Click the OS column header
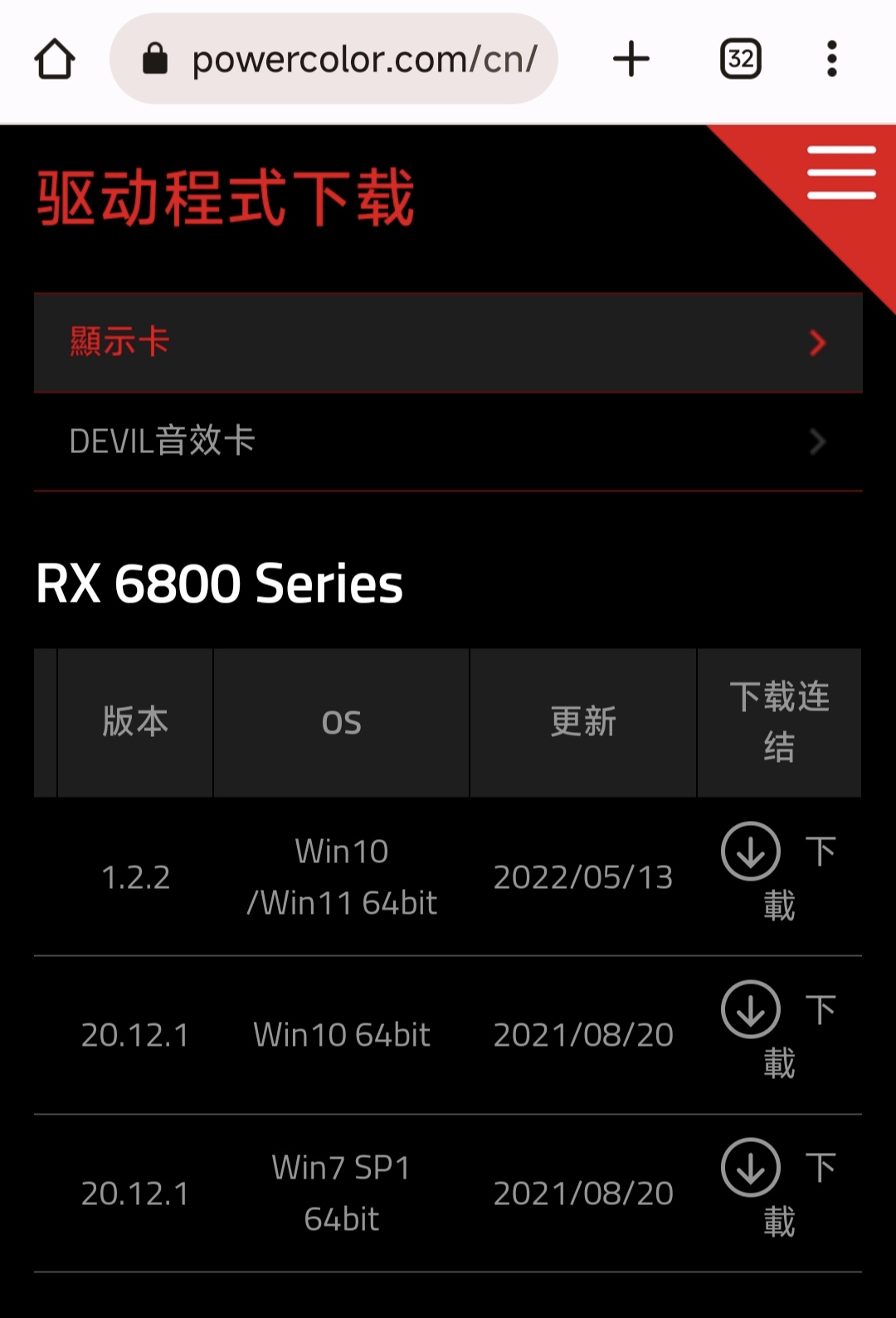Screen dimensions: 896x1318 click(x=341, y=721)
